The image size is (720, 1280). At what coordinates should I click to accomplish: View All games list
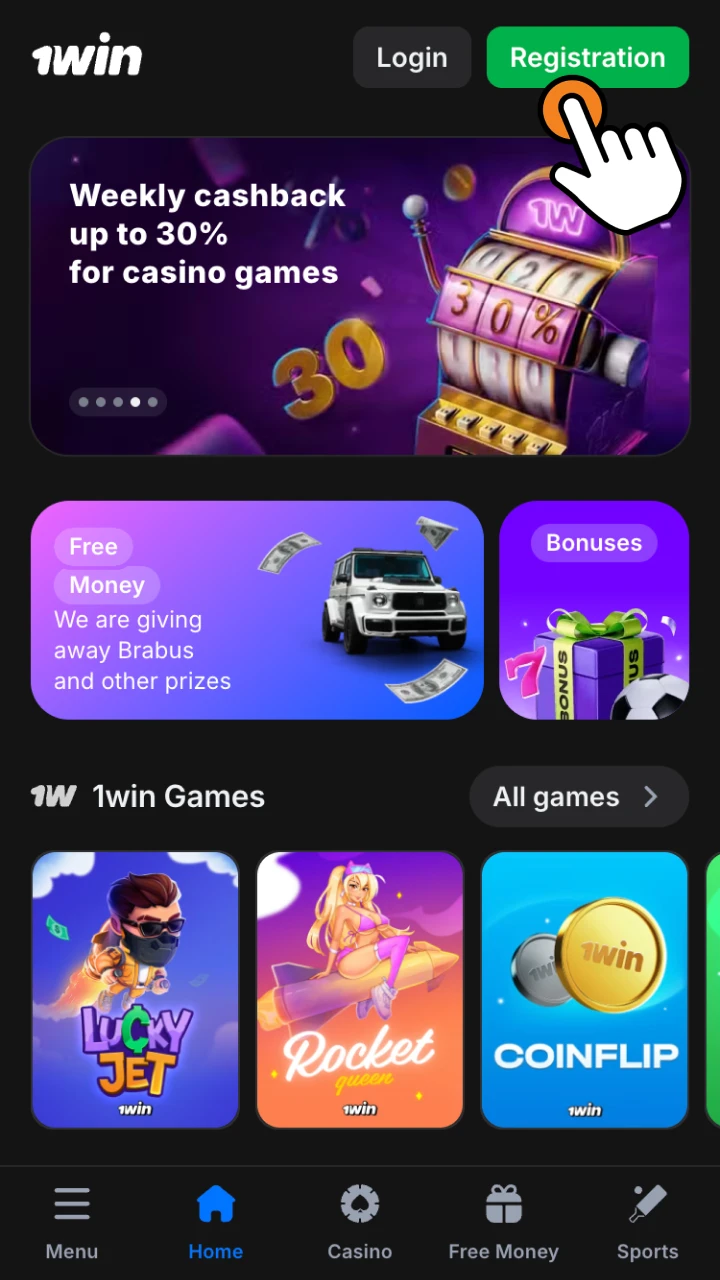578,797
